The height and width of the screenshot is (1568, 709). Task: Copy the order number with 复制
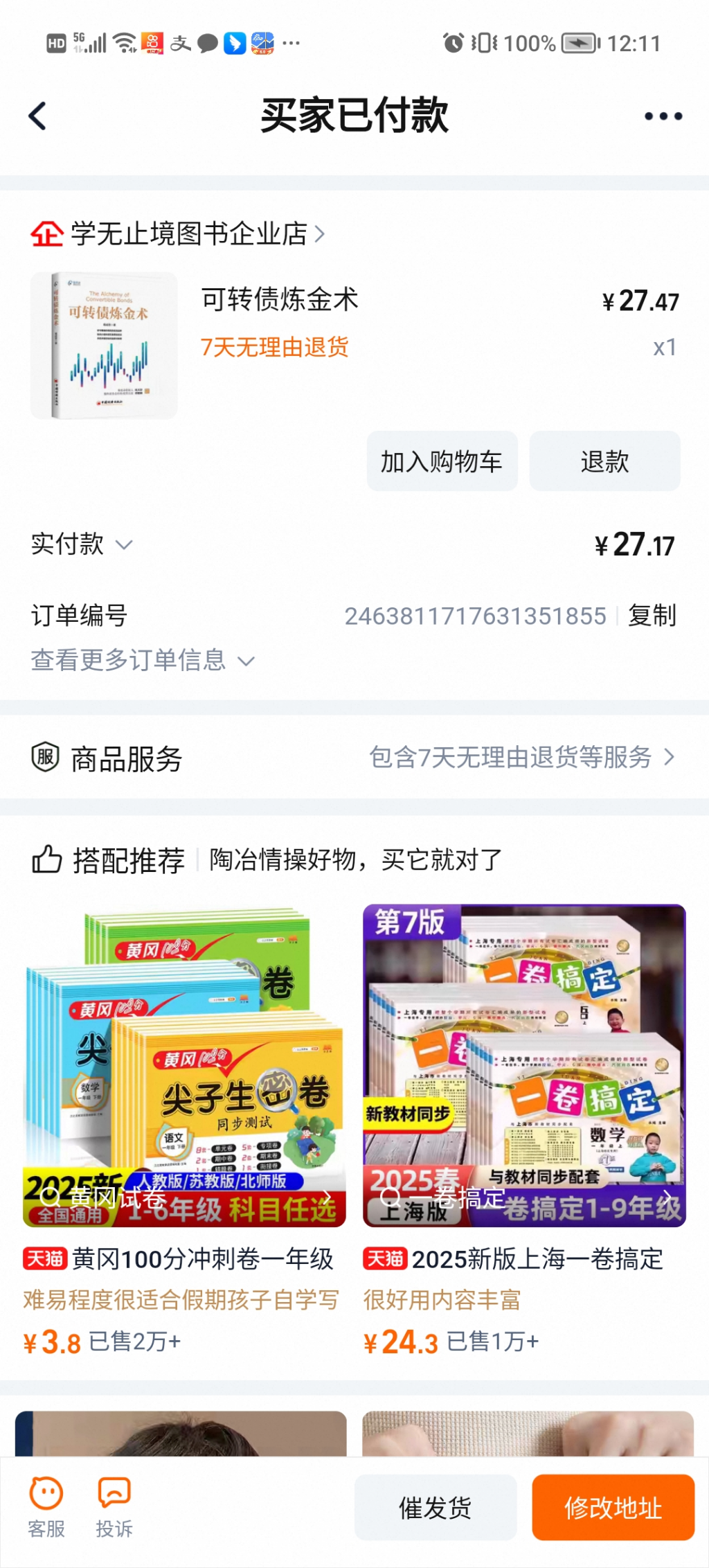point(651,616)
